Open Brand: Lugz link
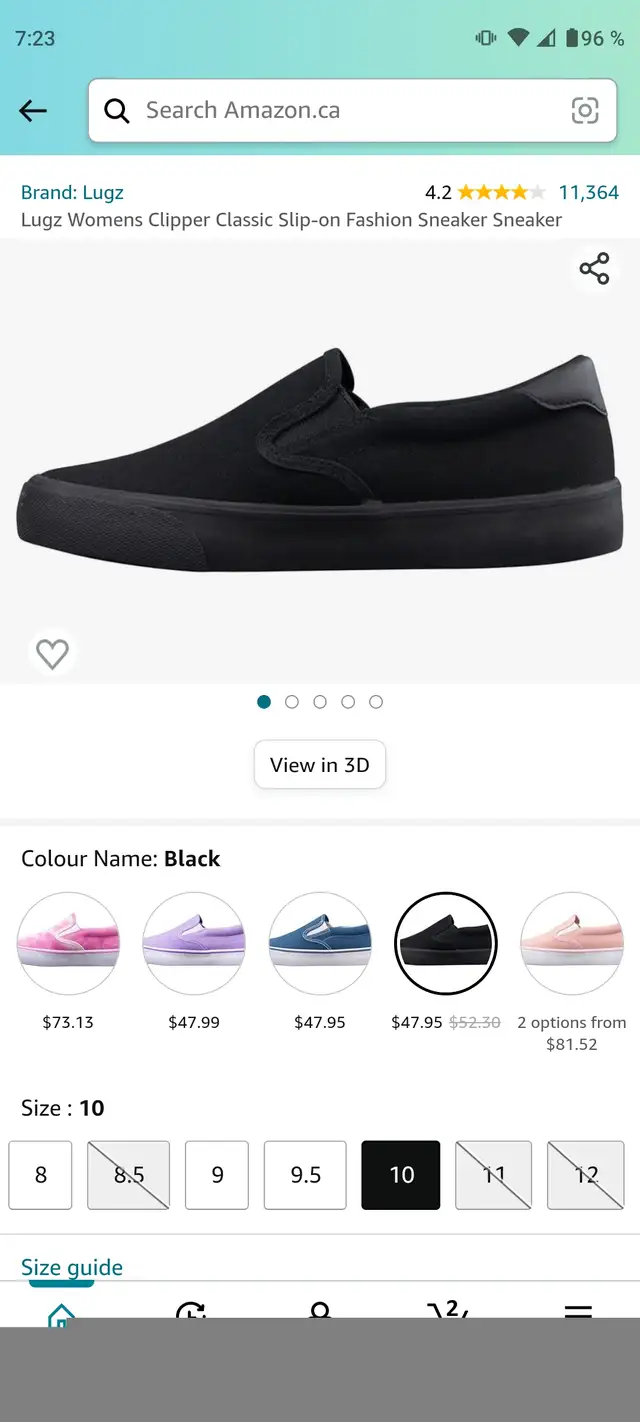Viewport: 640px width, 1422px height. point(72,192)
